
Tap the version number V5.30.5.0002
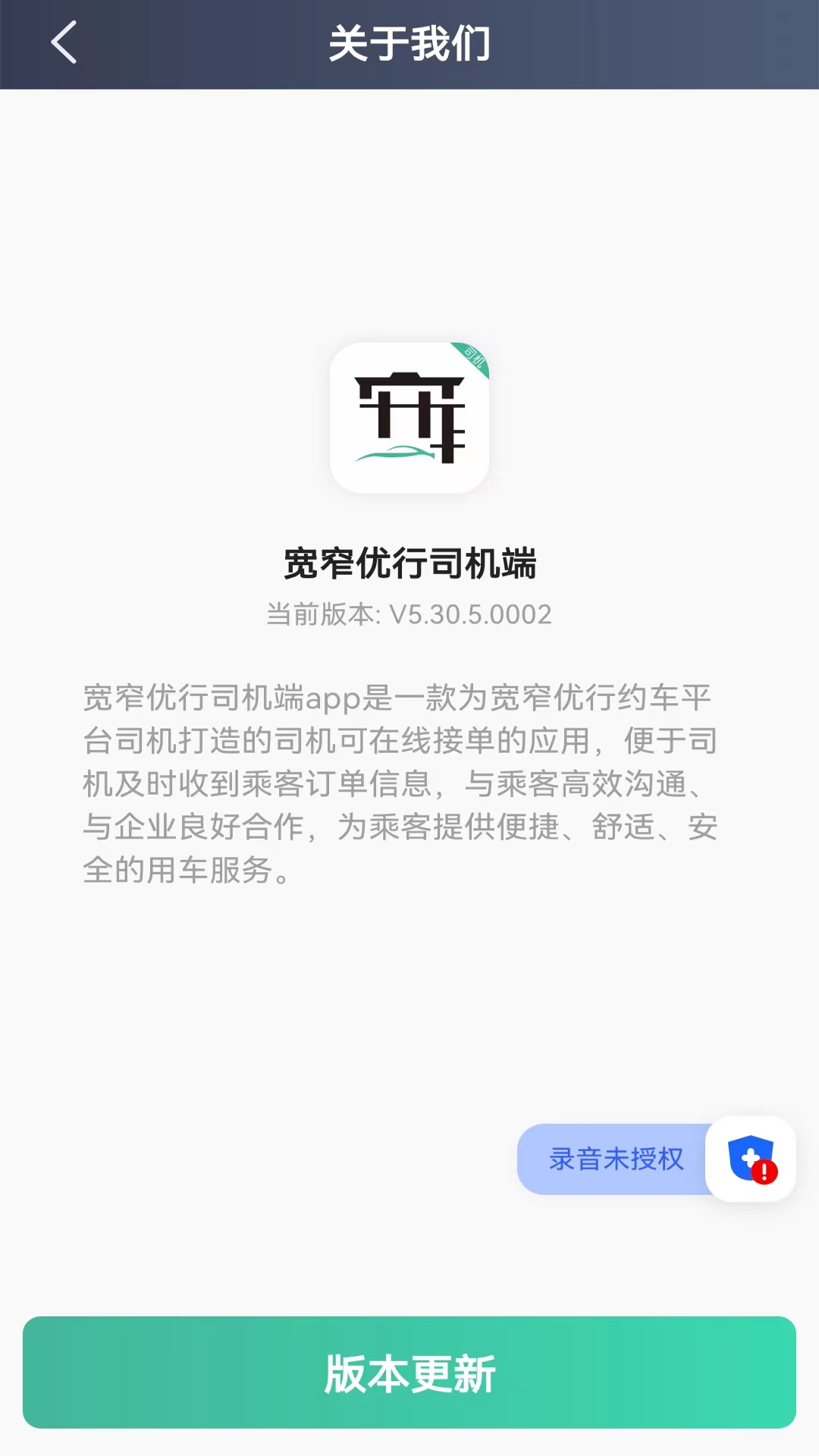pyautogui.click(x=409, y=615)
